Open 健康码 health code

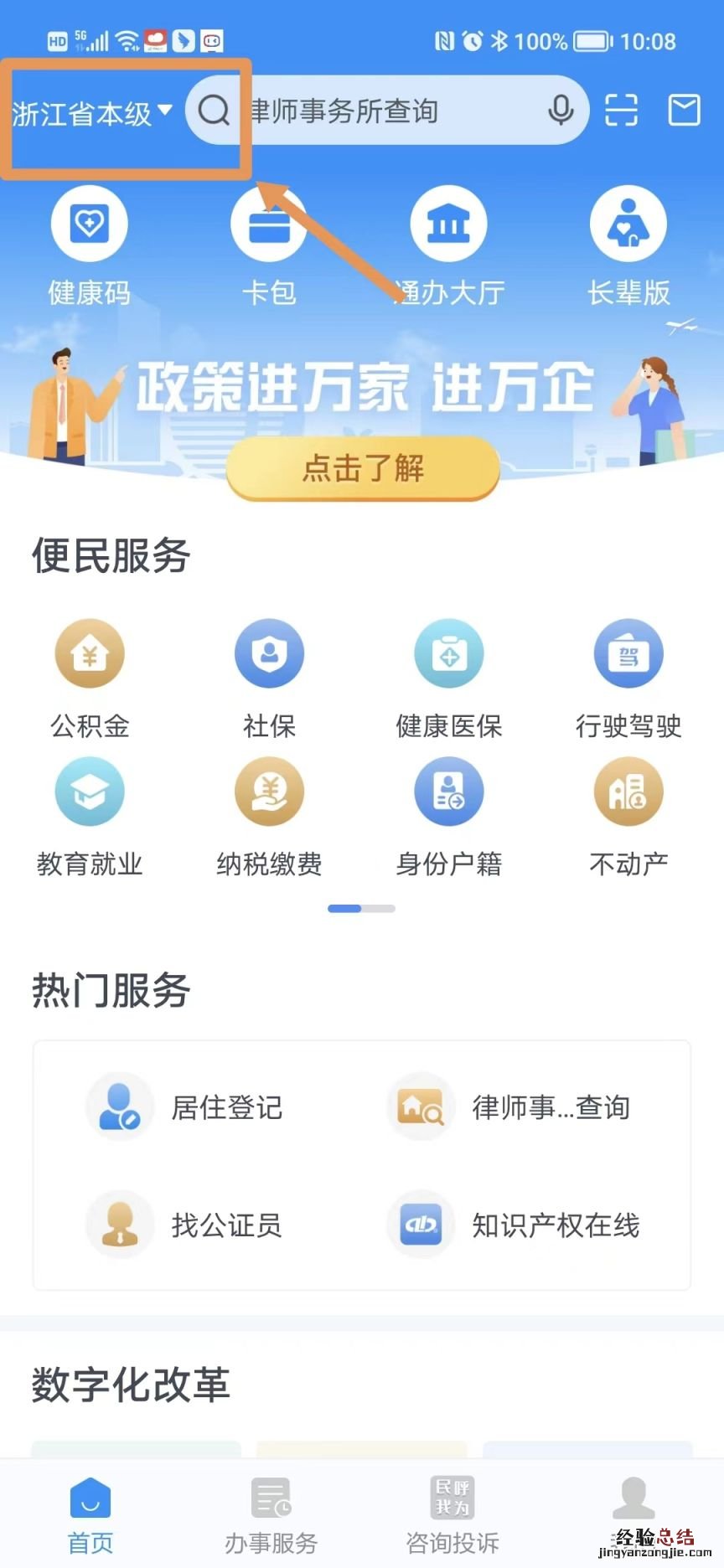[x=89, y=243]
